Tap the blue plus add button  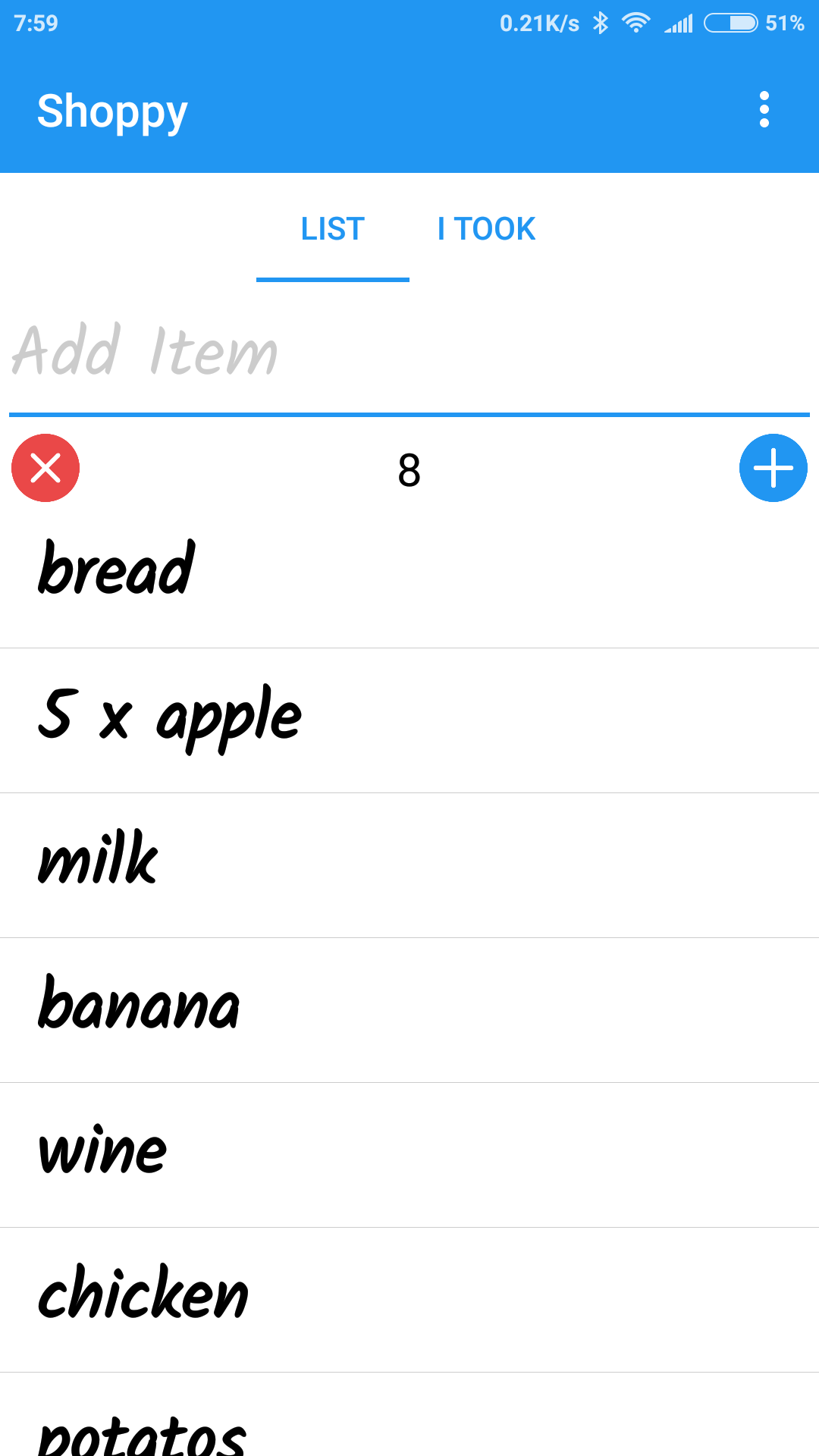tap(773, 468)
